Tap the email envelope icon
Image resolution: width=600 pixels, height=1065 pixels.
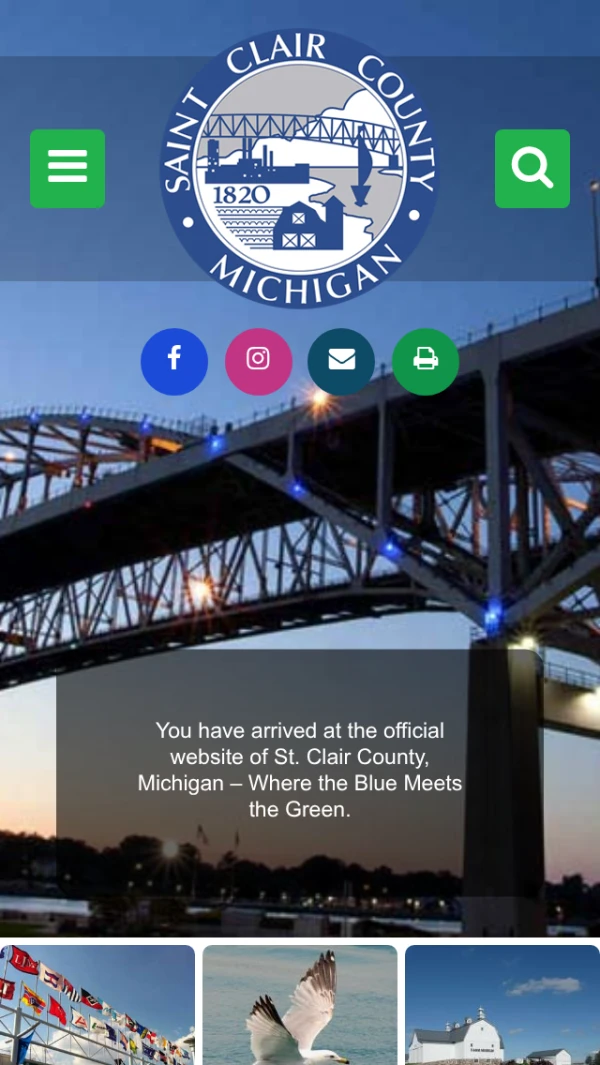point(341,361)
